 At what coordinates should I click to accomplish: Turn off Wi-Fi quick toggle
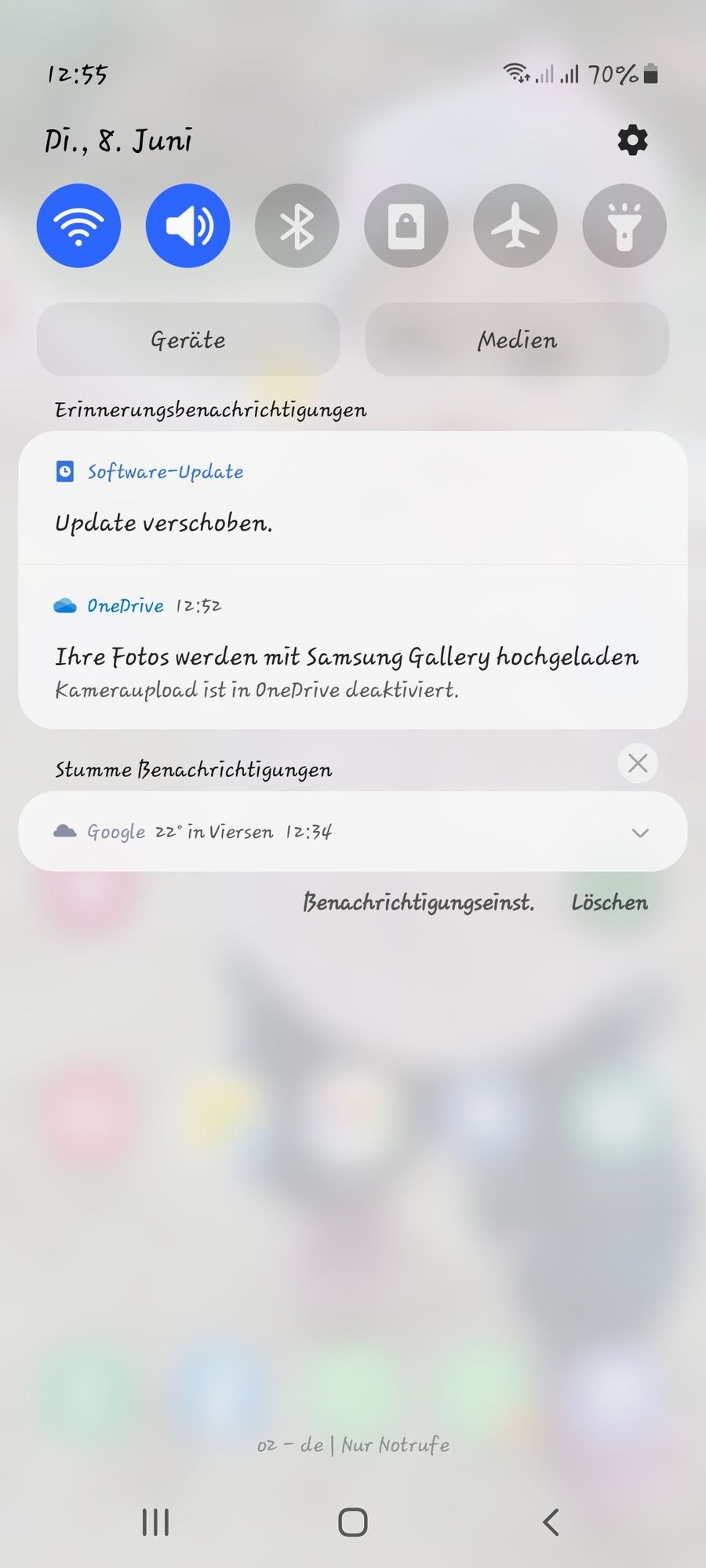pyautogui.click(x=78, y=226)
